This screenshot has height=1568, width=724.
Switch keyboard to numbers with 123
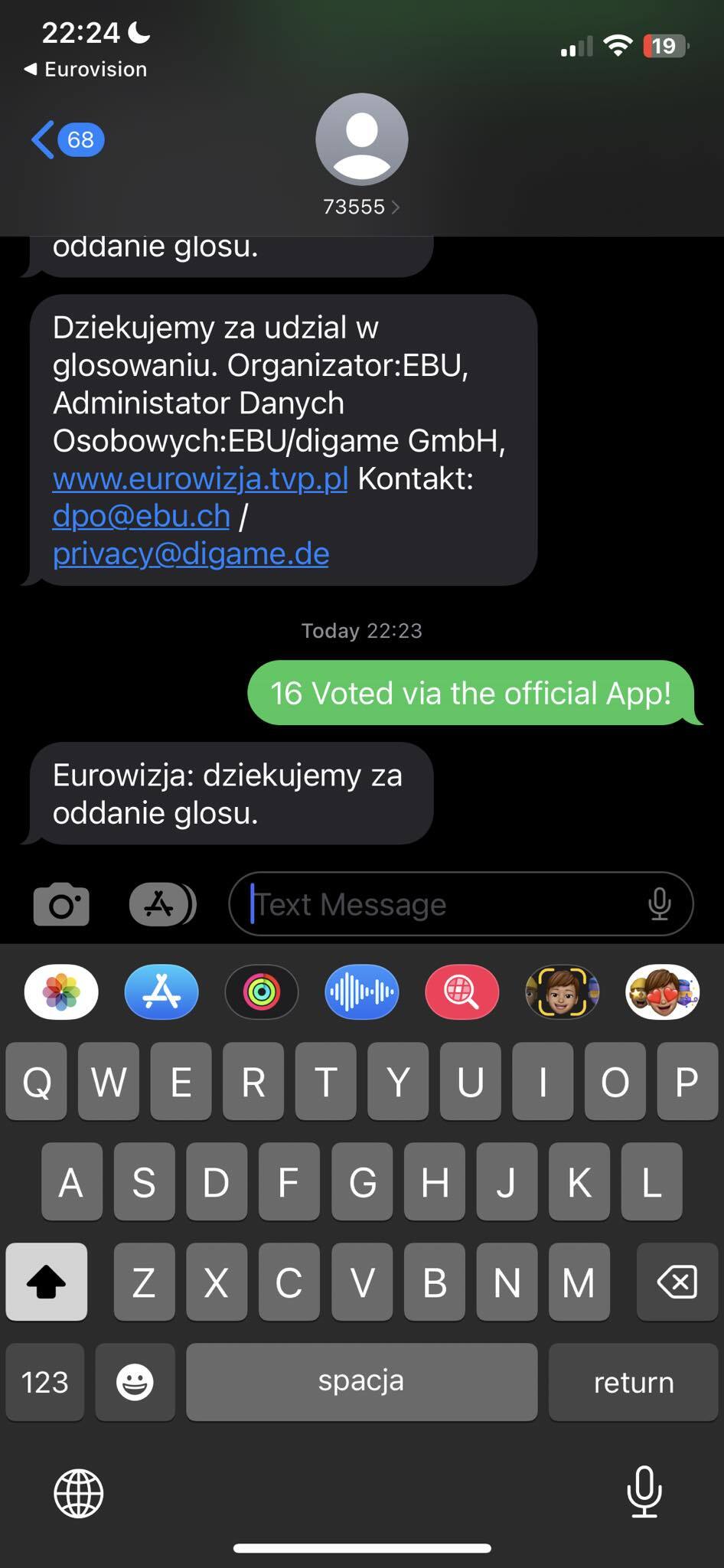click(x=45, y=1383)
